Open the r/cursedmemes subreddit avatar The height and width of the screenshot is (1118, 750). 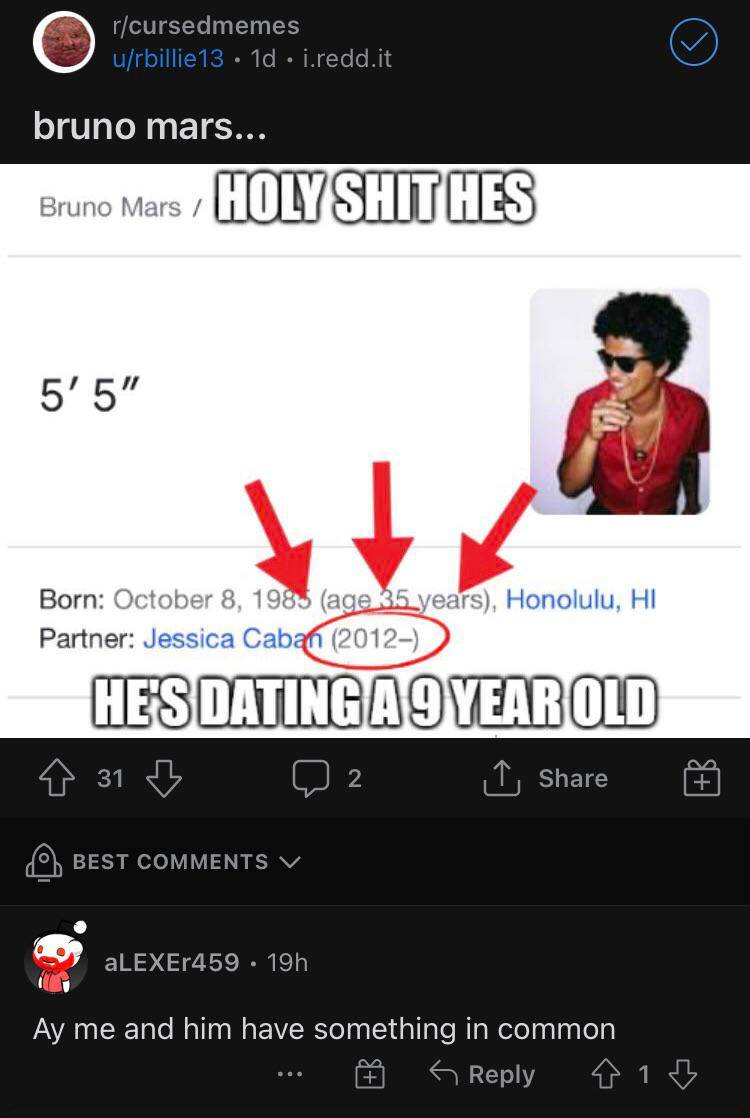click(x=64, y=42)
